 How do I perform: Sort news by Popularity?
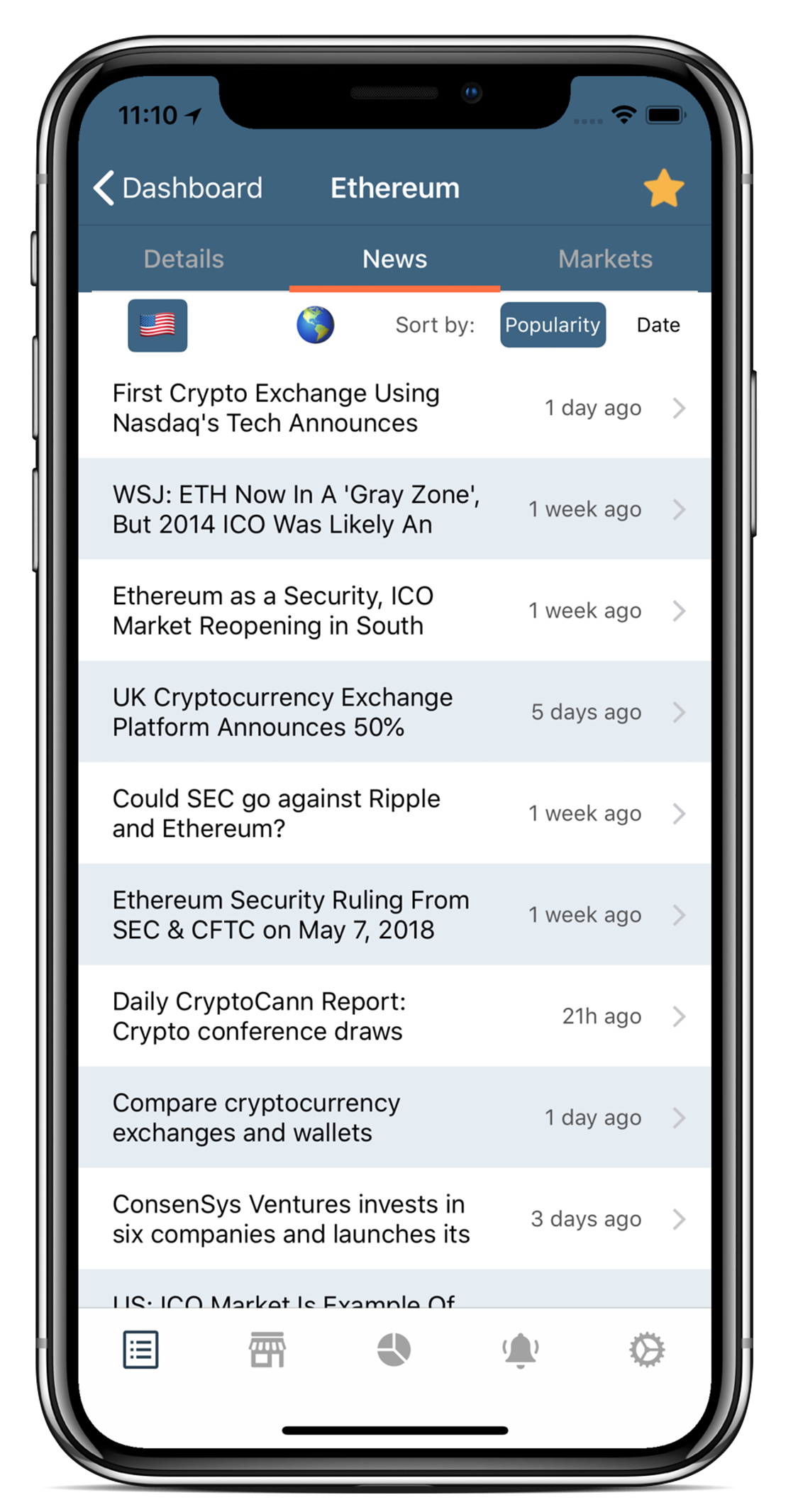point(553,325)
